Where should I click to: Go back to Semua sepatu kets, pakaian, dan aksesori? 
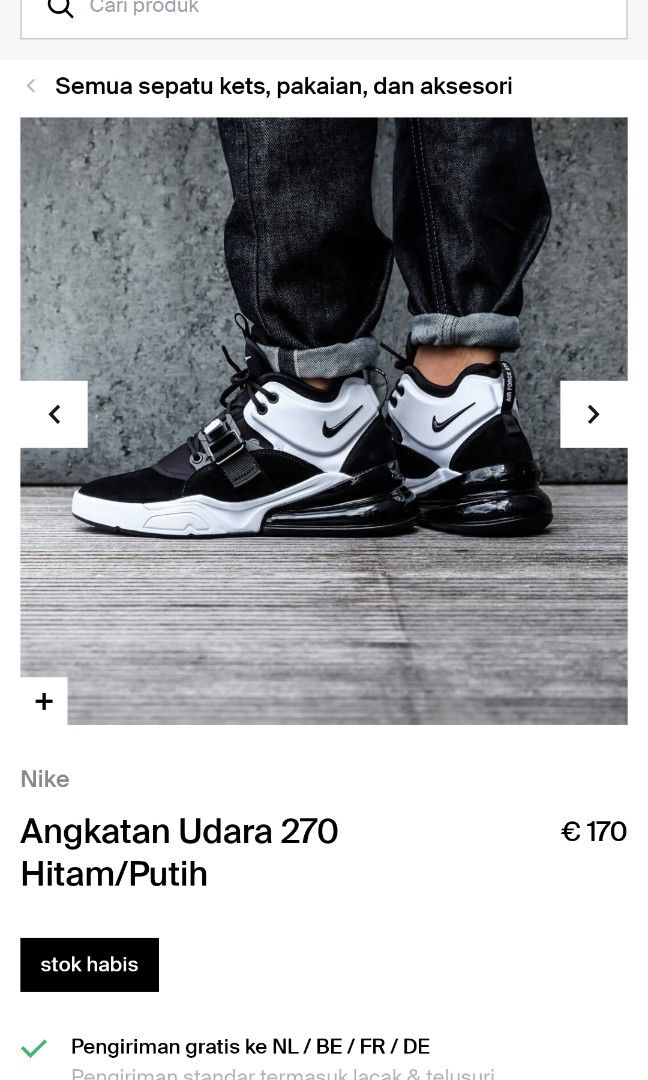[270, 86]
